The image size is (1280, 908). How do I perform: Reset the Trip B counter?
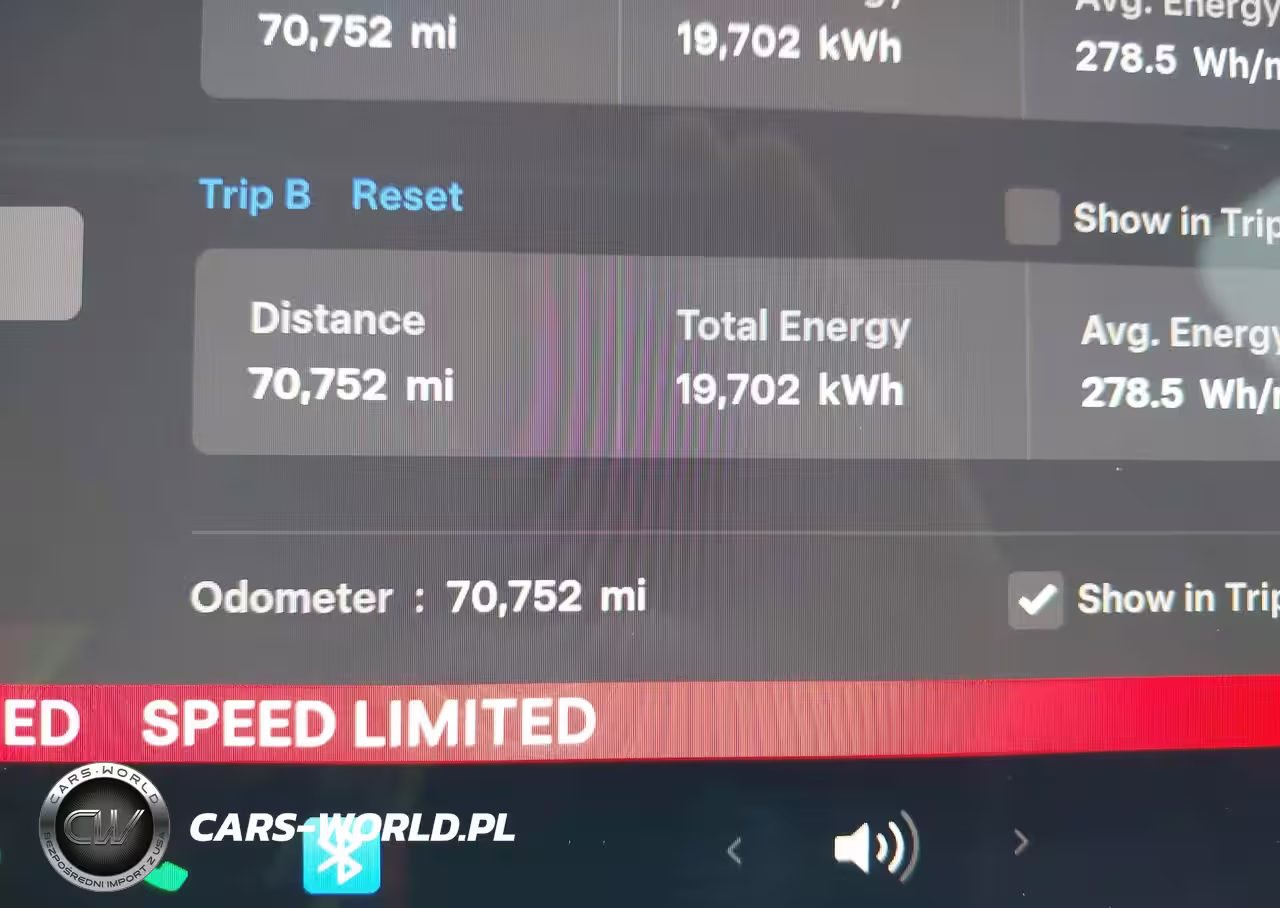pos(407,196)
